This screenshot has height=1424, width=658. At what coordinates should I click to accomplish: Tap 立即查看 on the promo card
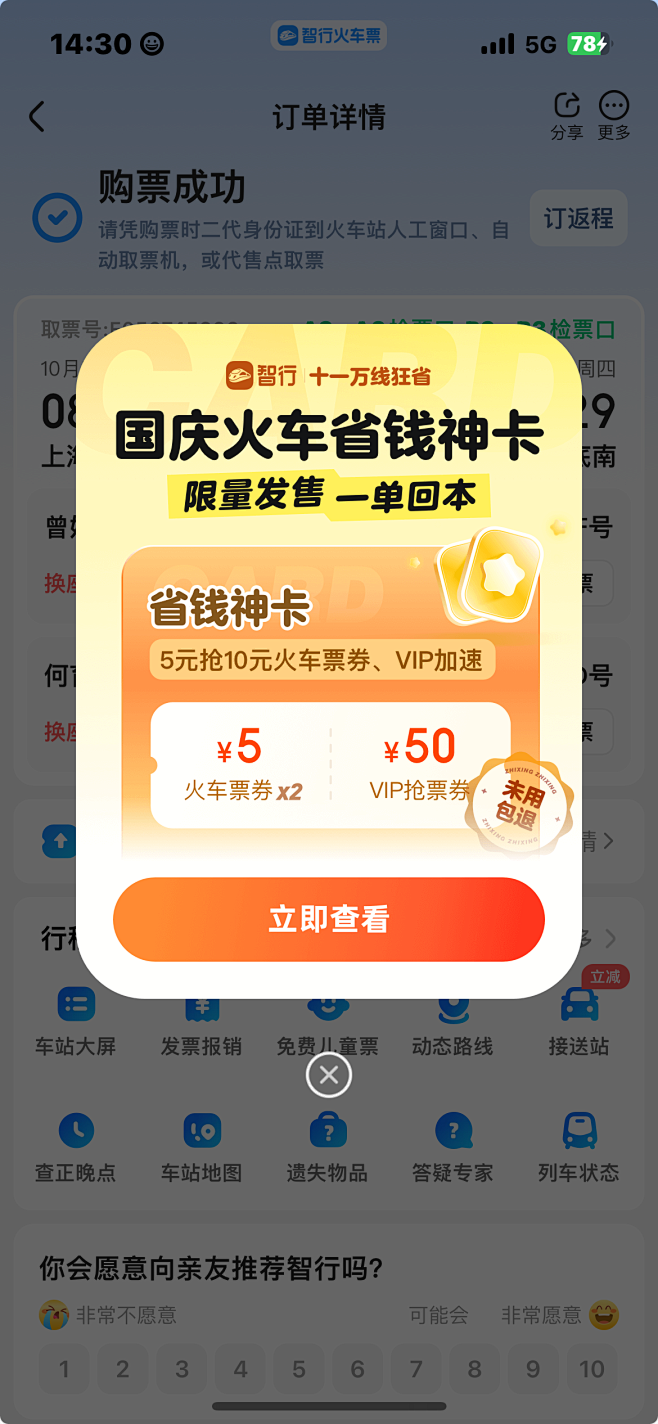click(328, 919)
